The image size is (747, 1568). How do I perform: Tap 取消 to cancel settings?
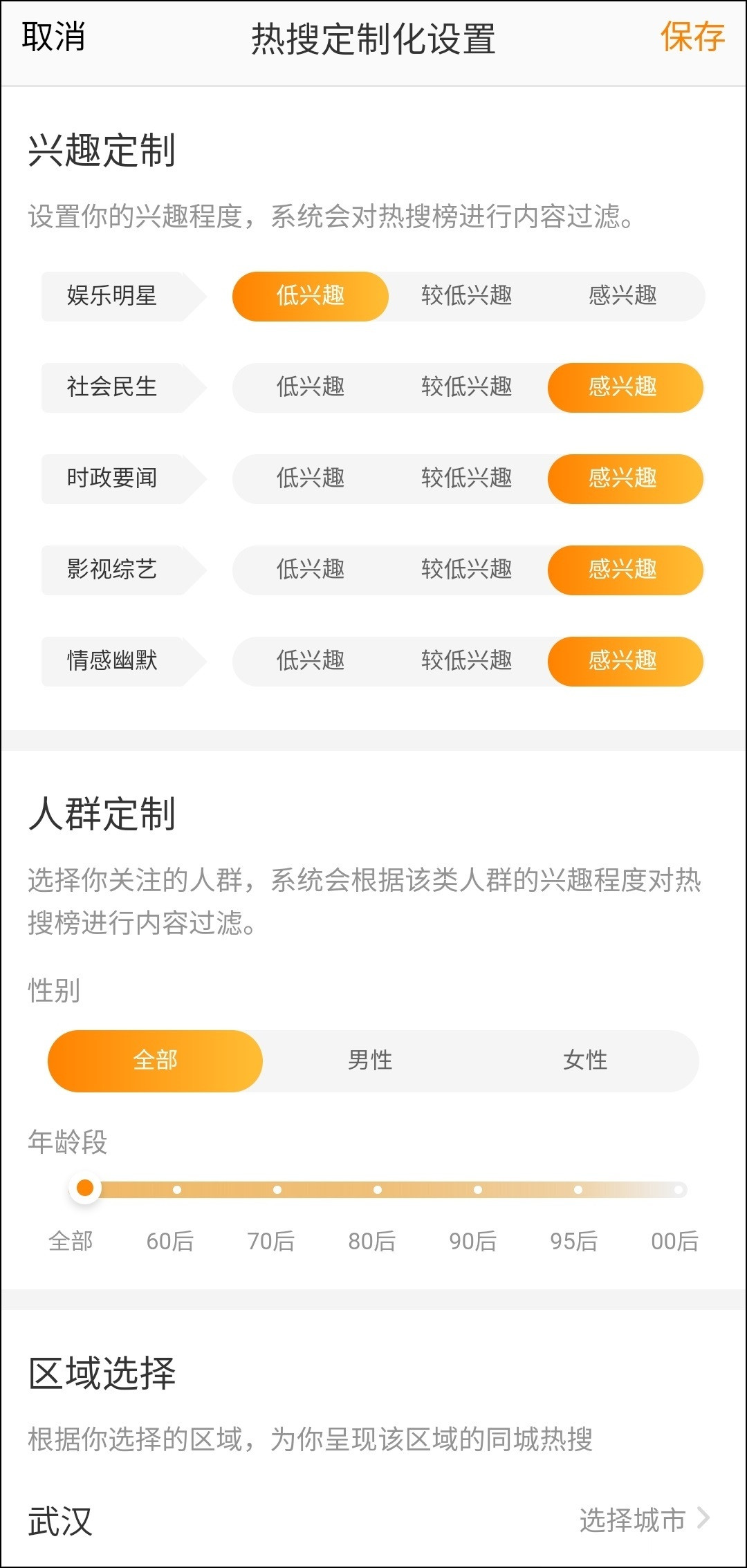coord(53,37)
